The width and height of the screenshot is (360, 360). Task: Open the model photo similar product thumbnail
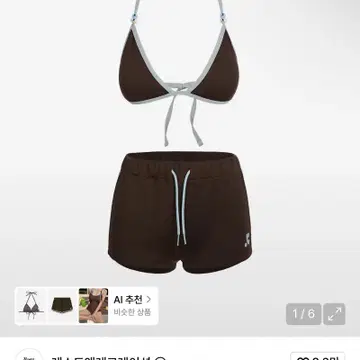pyautogui.click(x=93, y=306)
